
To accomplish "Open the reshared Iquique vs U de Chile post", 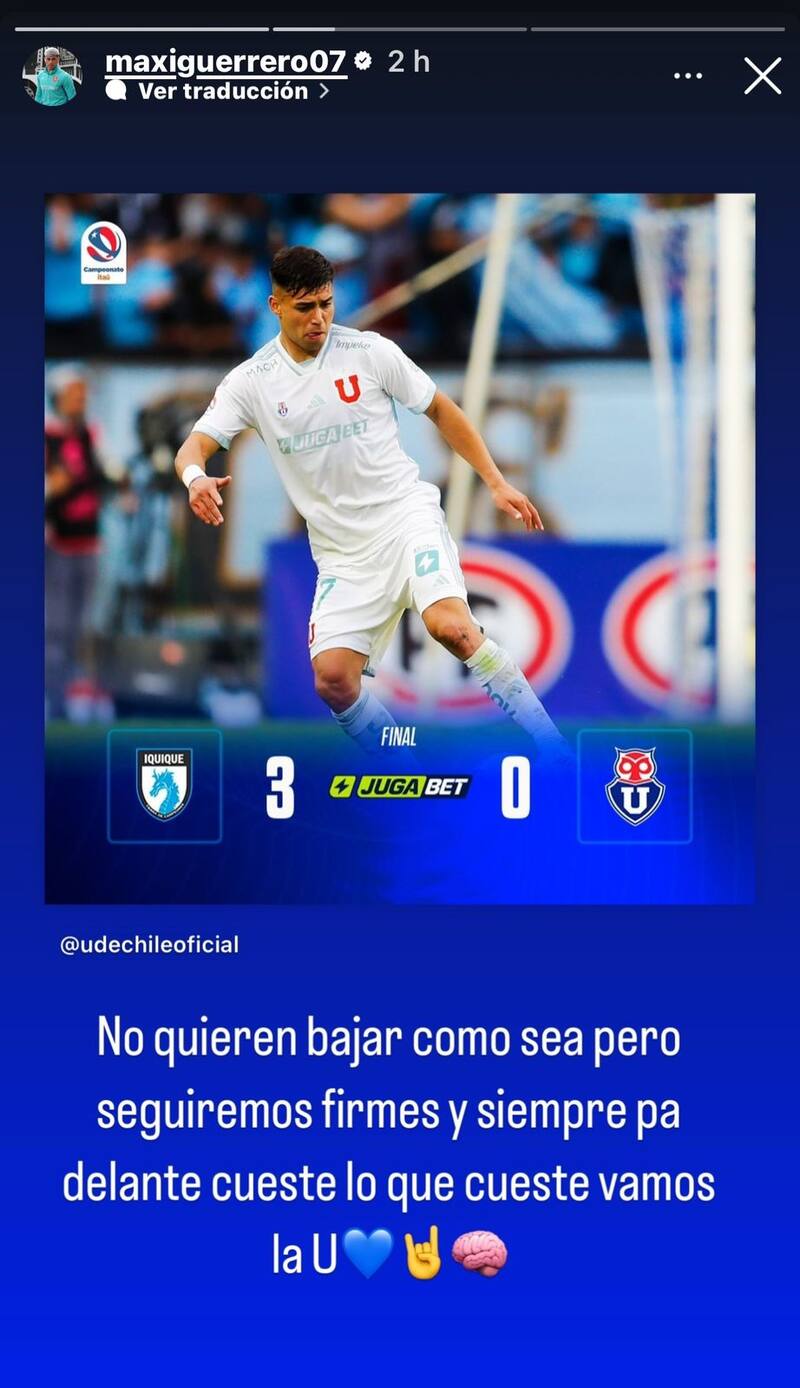I will [399, 548].
